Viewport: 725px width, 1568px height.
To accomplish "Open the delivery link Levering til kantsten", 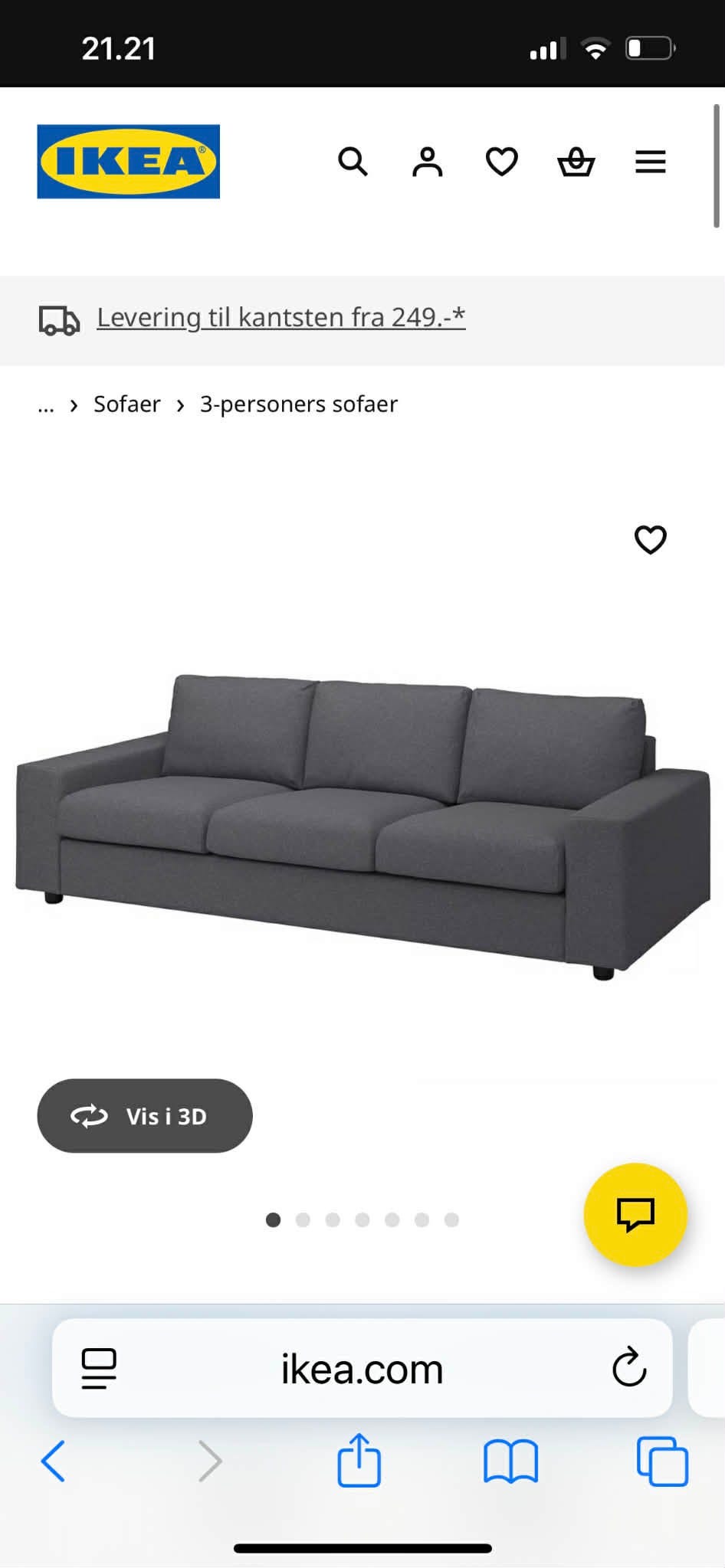I will [280, 316].
